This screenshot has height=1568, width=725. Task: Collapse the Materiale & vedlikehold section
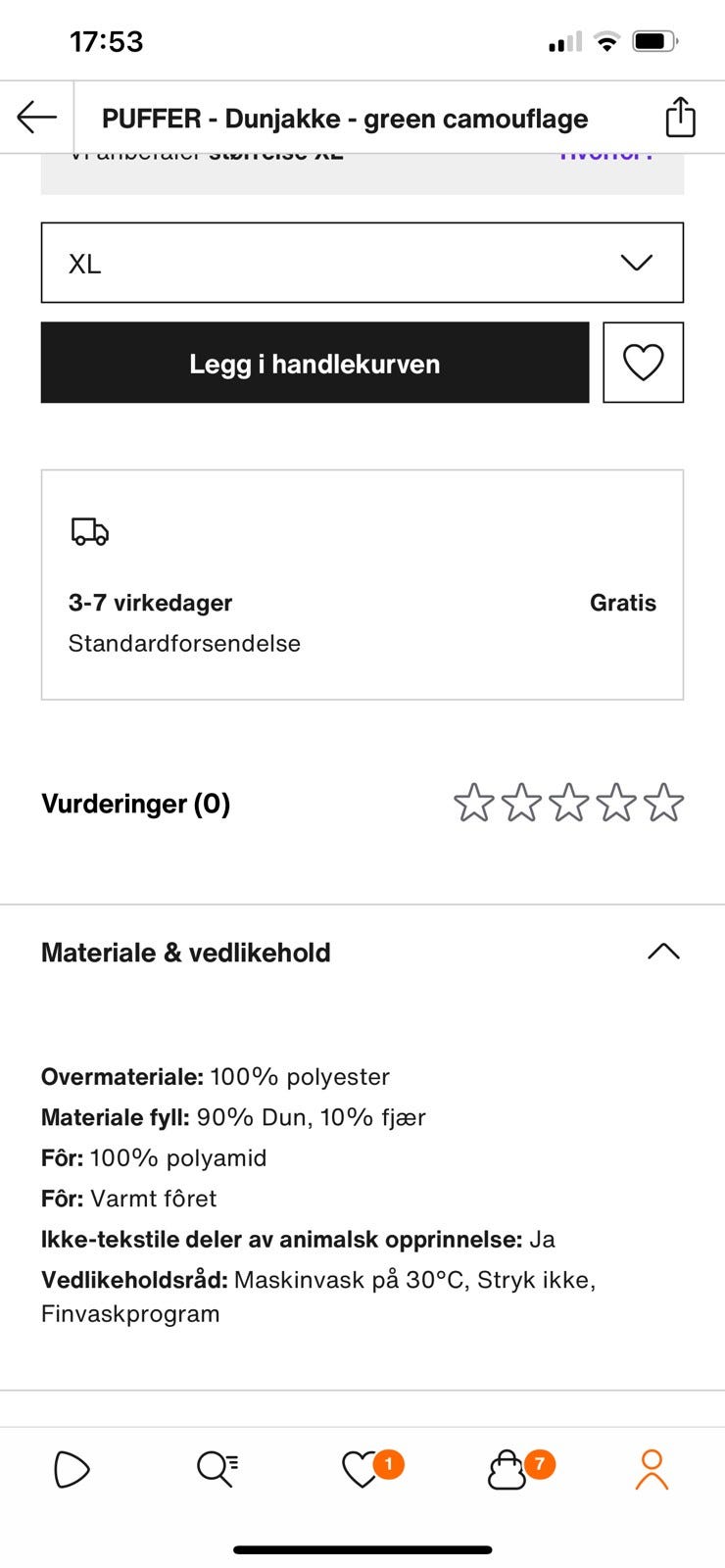662,951
